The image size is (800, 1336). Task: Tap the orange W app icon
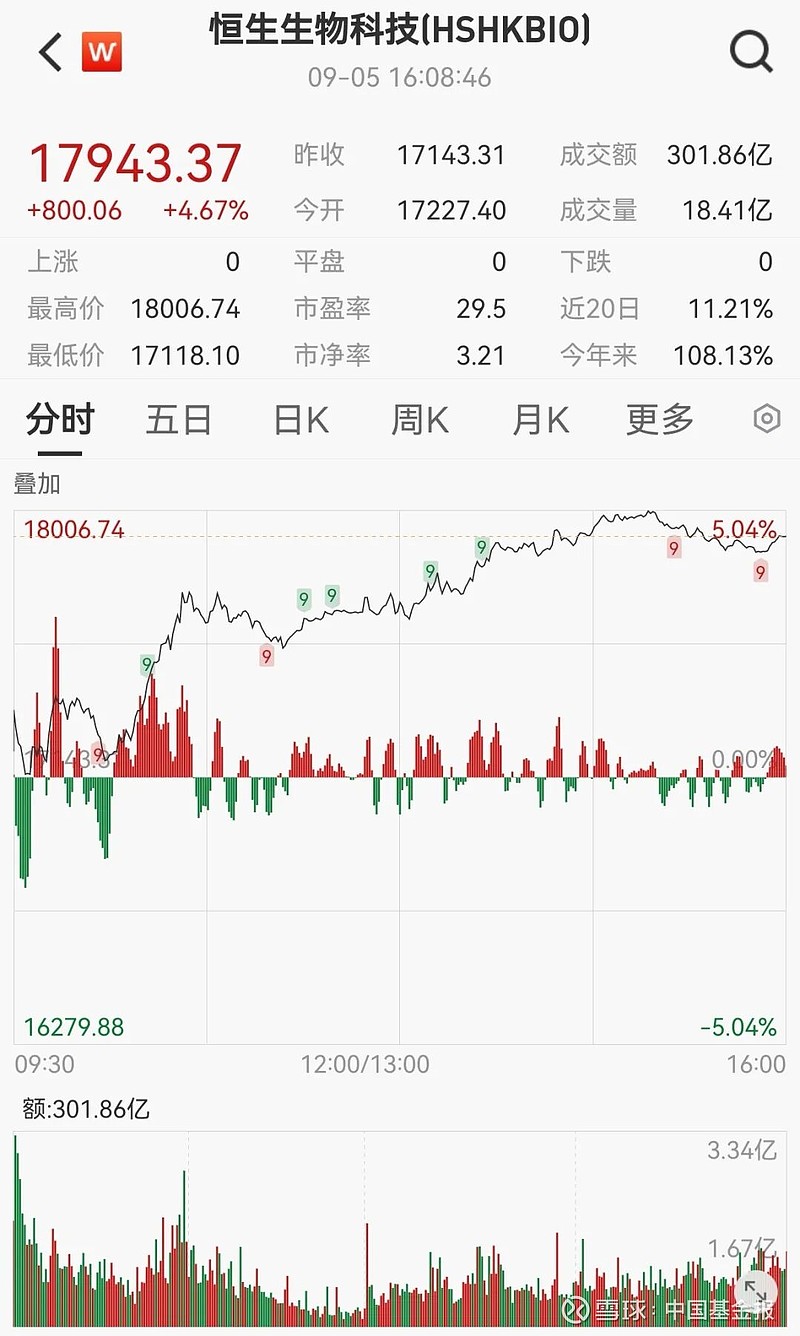(x=103, y=50)
